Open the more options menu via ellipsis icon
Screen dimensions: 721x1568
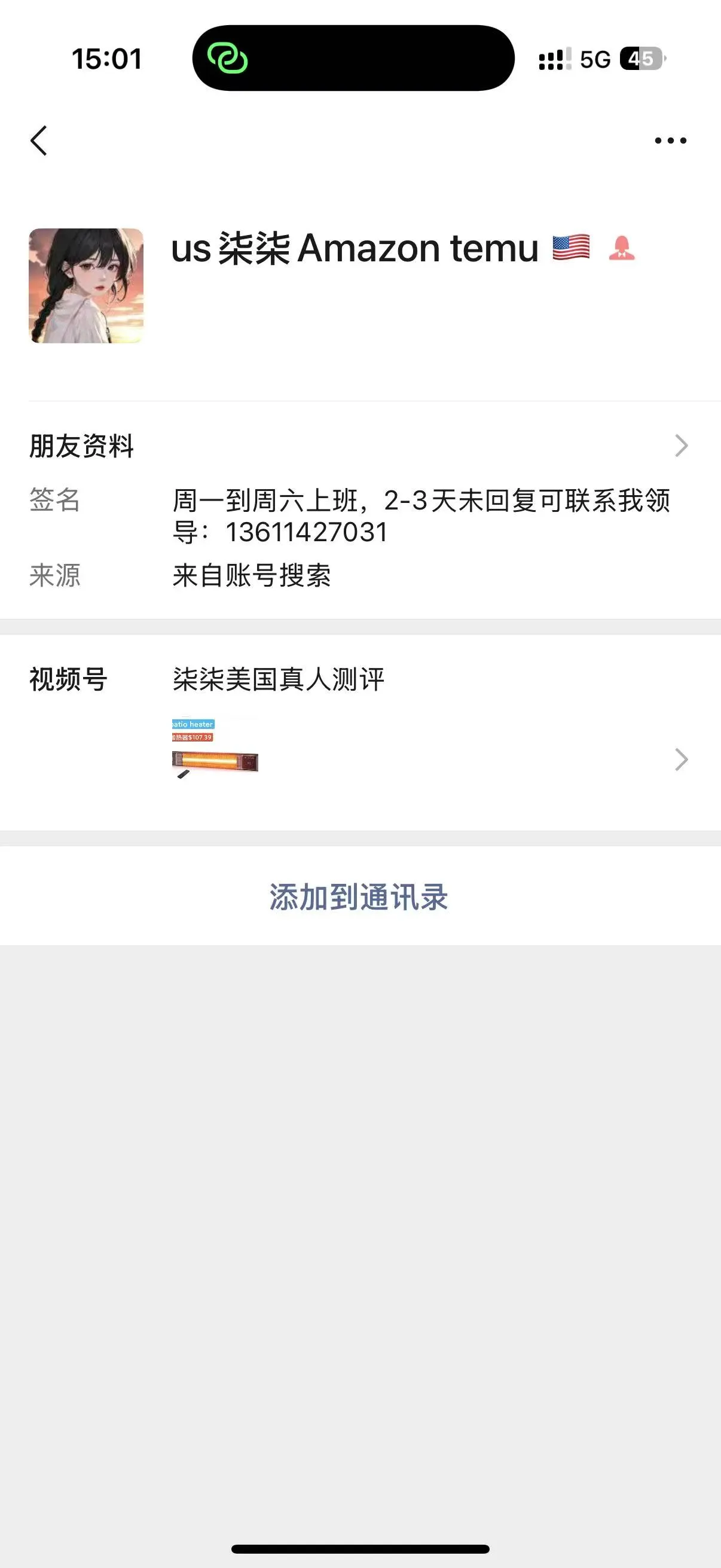coord(671,140)
